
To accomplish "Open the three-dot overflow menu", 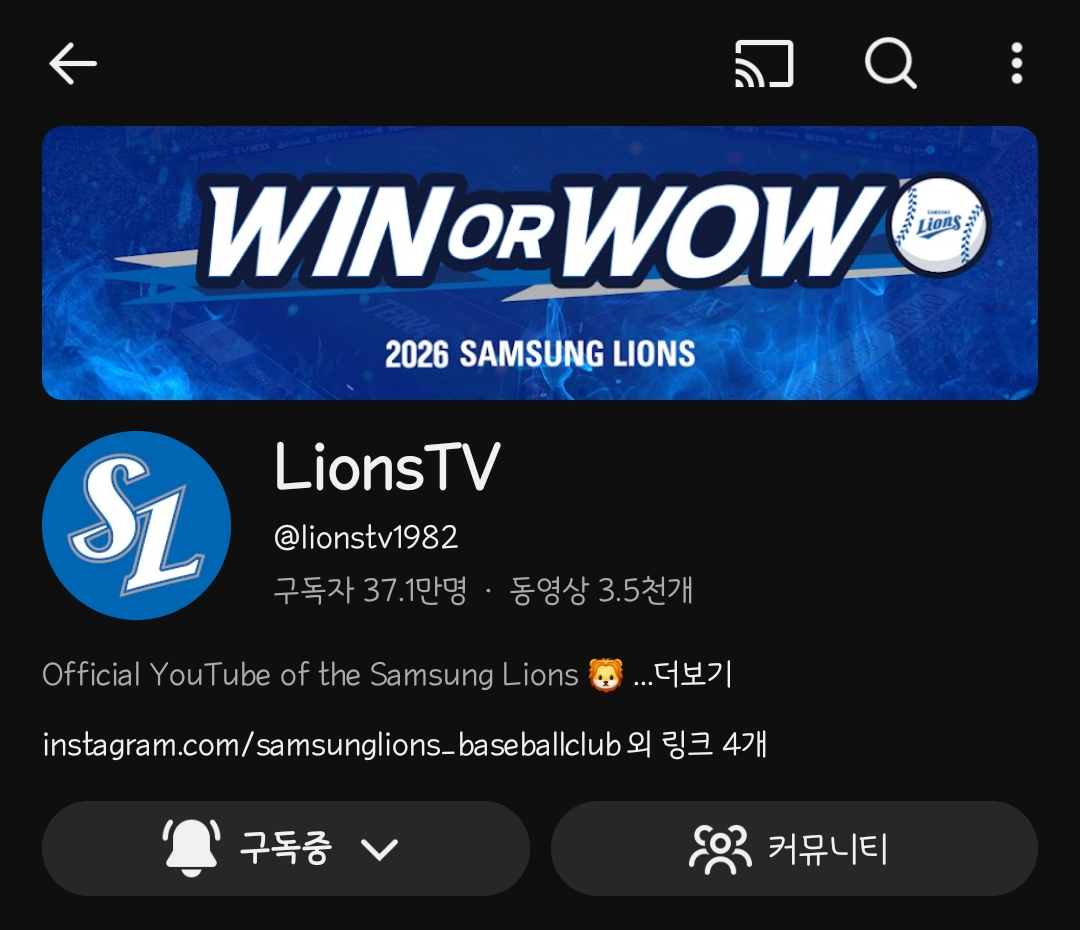I will coord(1017,63).
